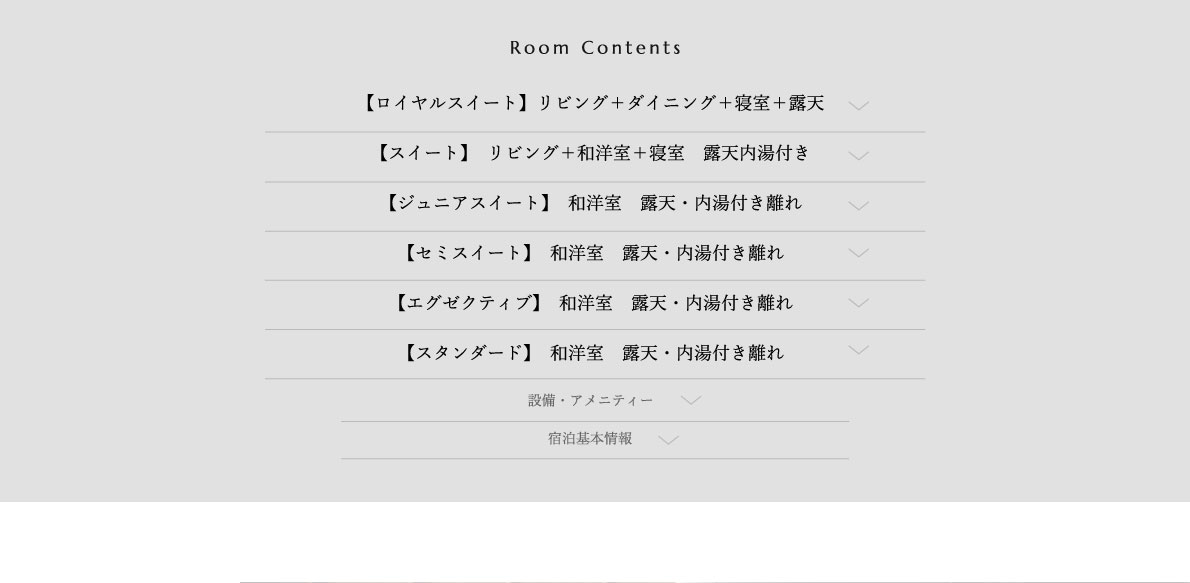Open the 宿泊基本情報 section
Screen dimensions: 1190x583
(x=594, y=439)
